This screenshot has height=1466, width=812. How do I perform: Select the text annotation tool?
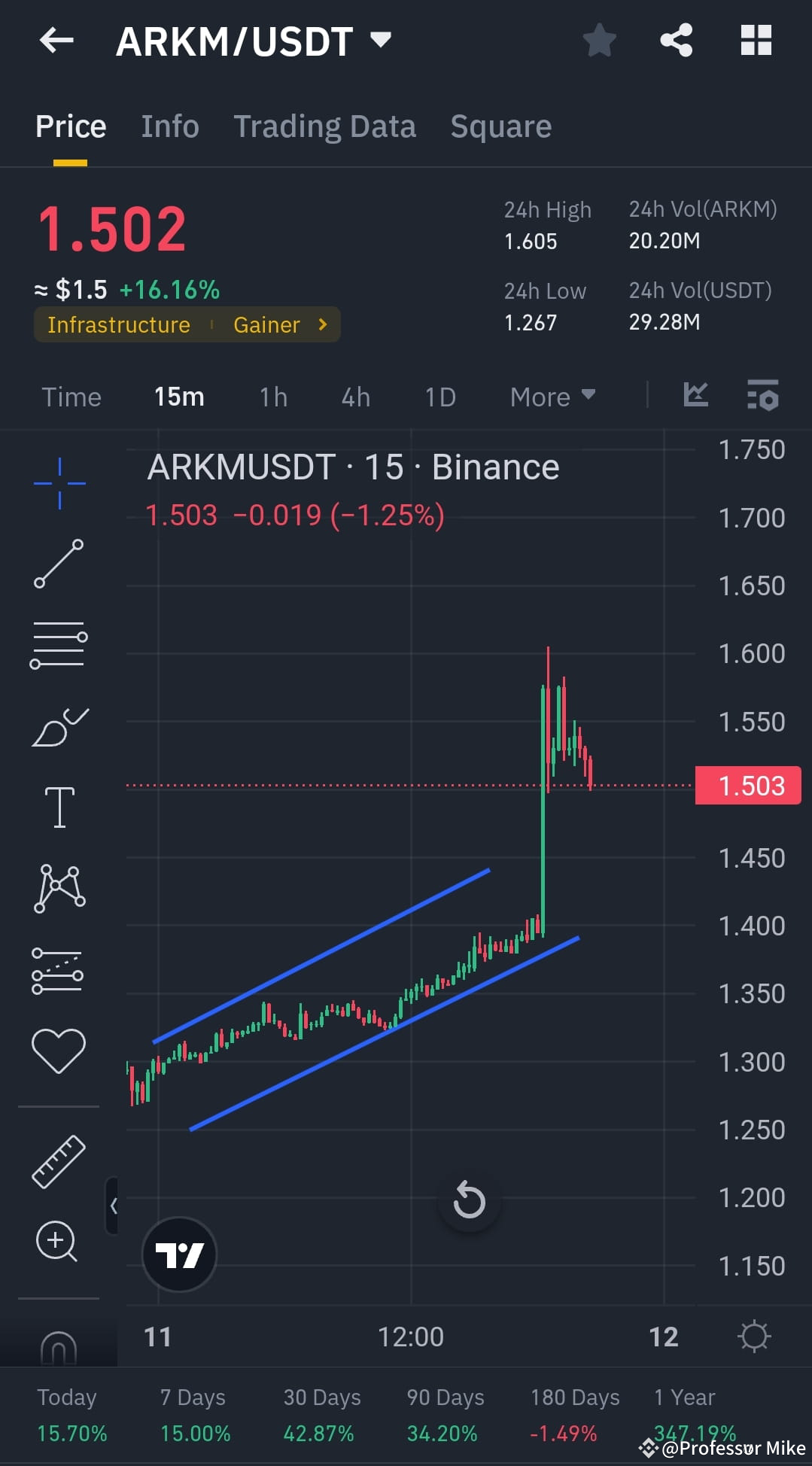(x=59, y=805)
